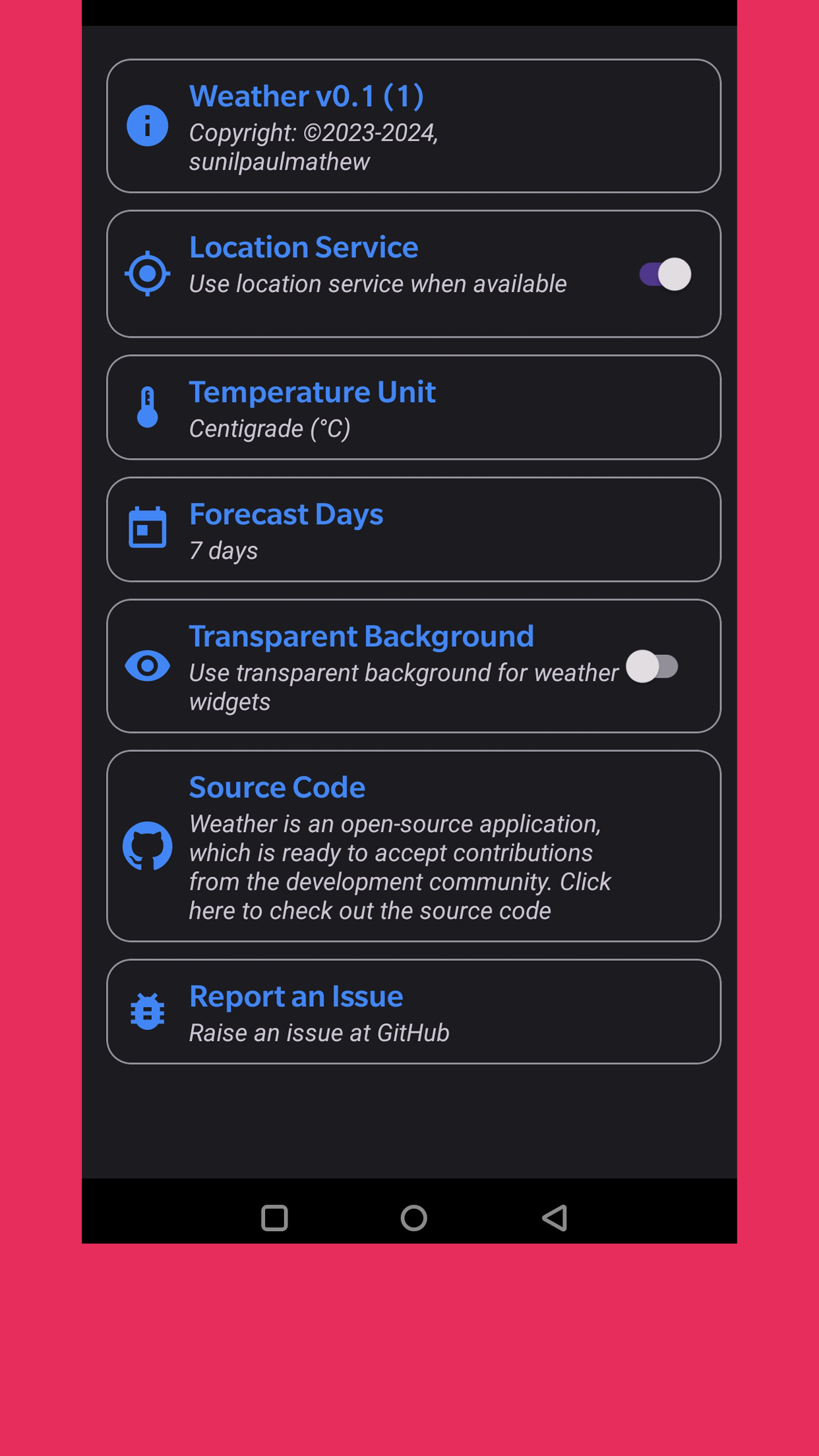819x1456 pixels.
Task: Open the Source Code card
Action: point(413,846)
